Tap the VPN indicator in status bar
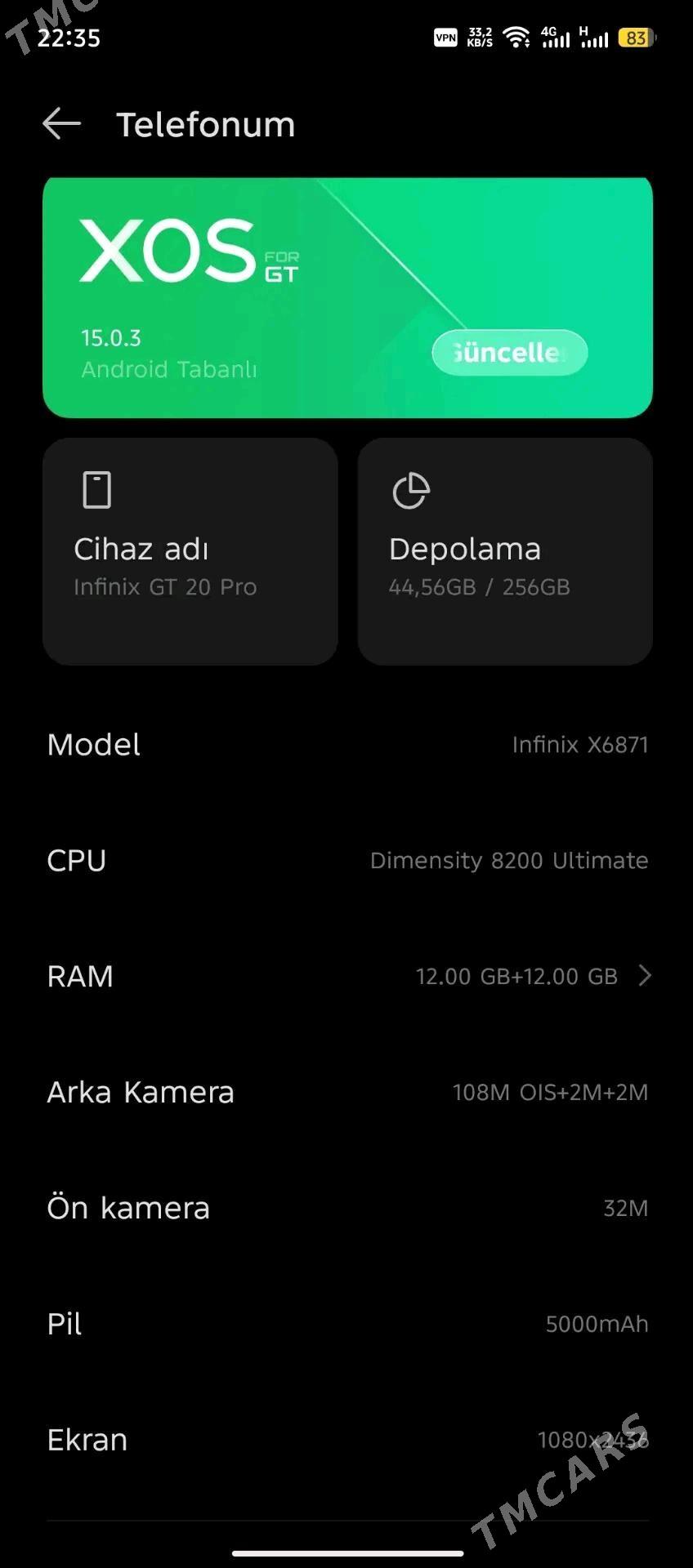The width and height of the screenshot is (693, 1568). (x=446, y=38)
